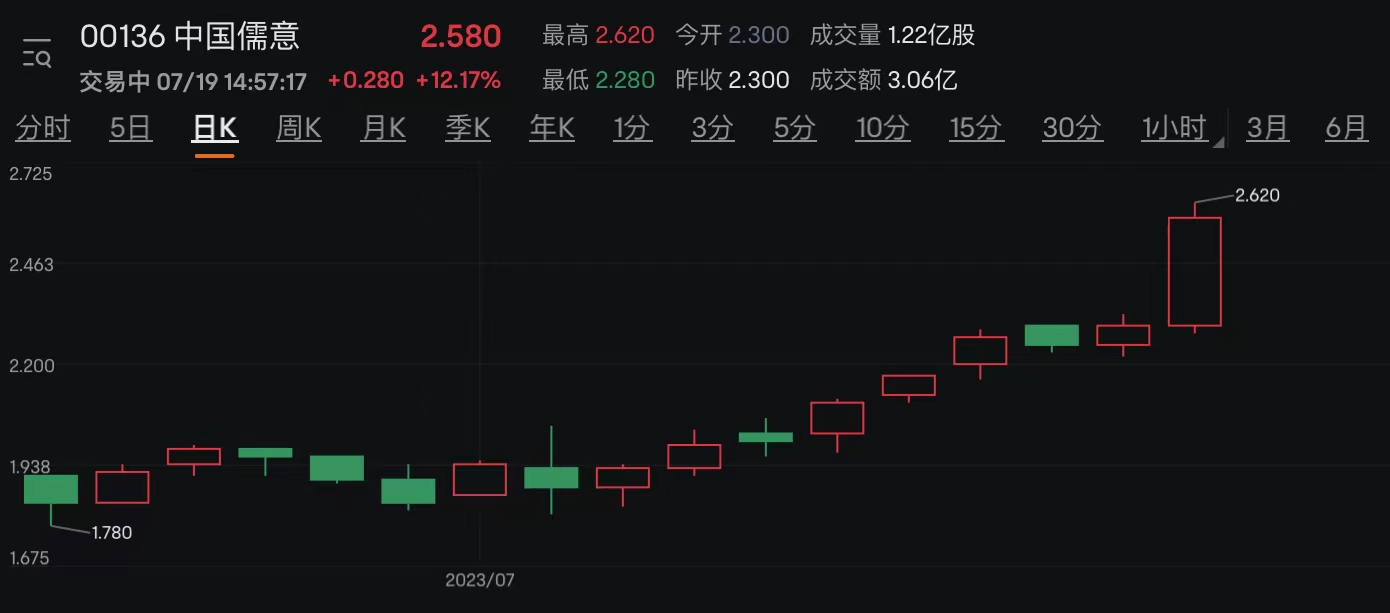Select the 3月 range
Screen dimensions: 1390x613
tap(1267, 128)
